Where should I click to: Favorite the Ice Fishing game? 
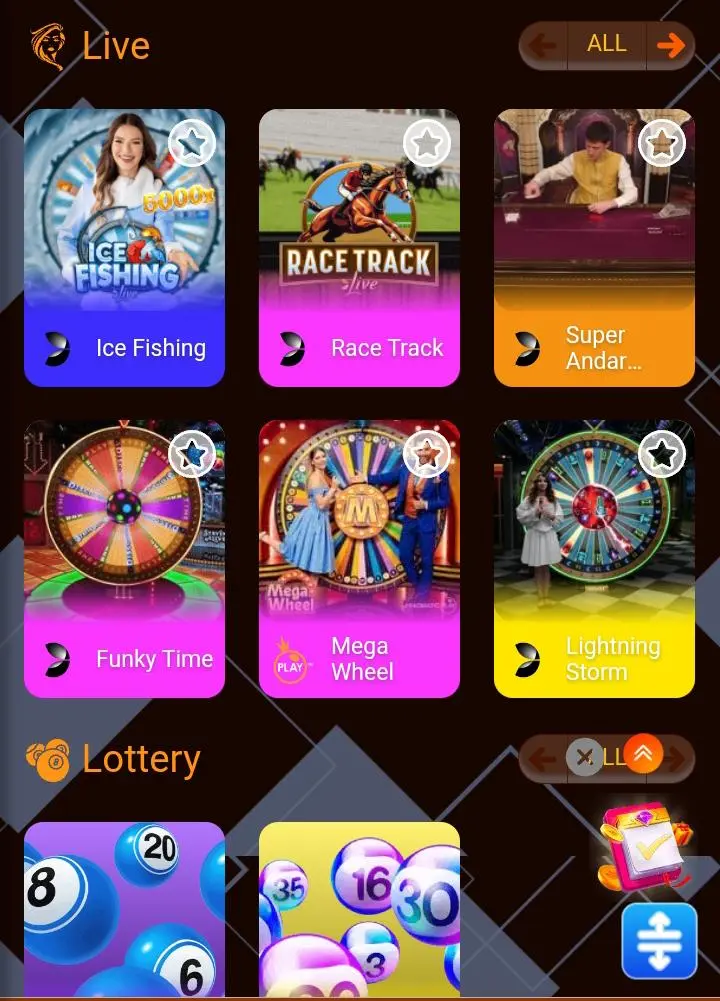tap(192, 144)
